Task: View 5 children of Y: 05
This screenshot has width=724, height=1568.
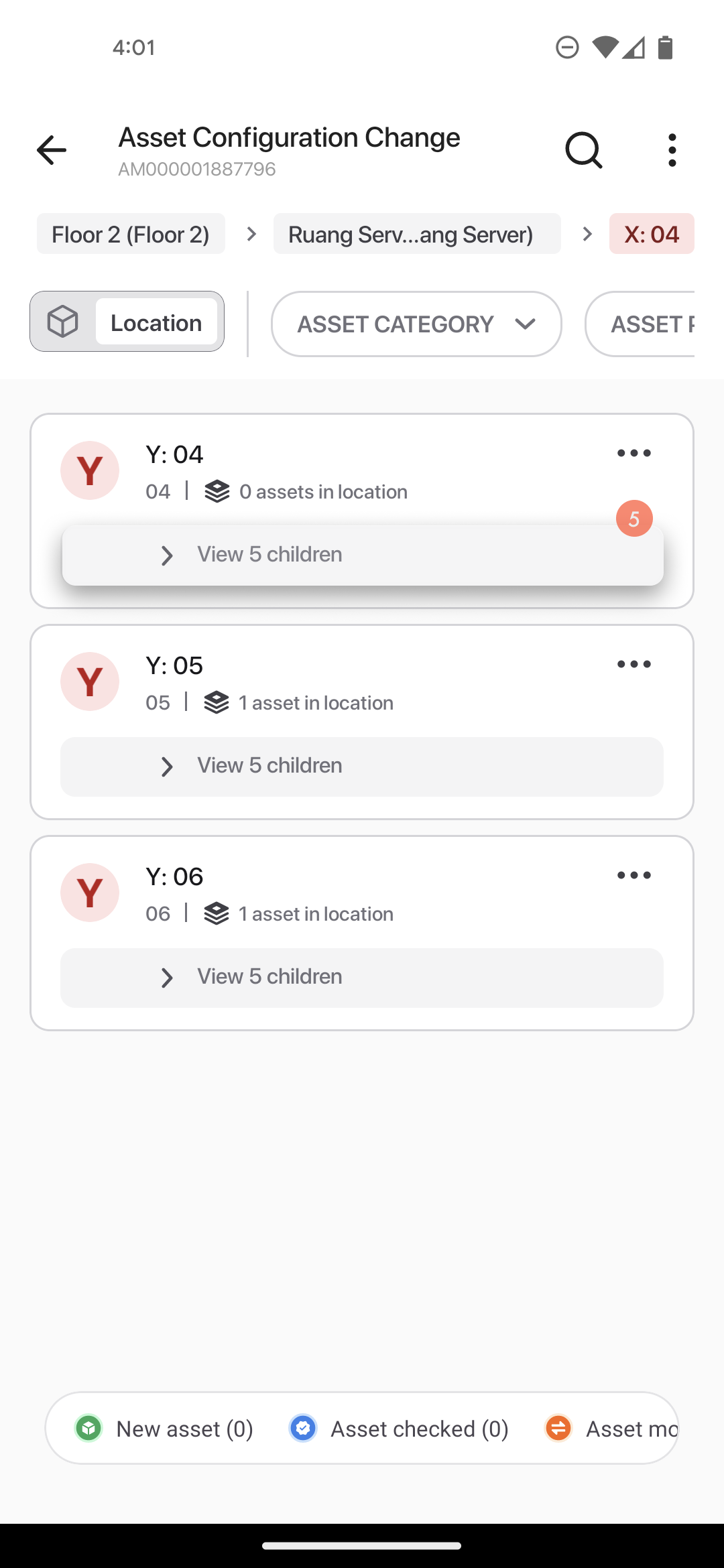Action: click(362, 767)
